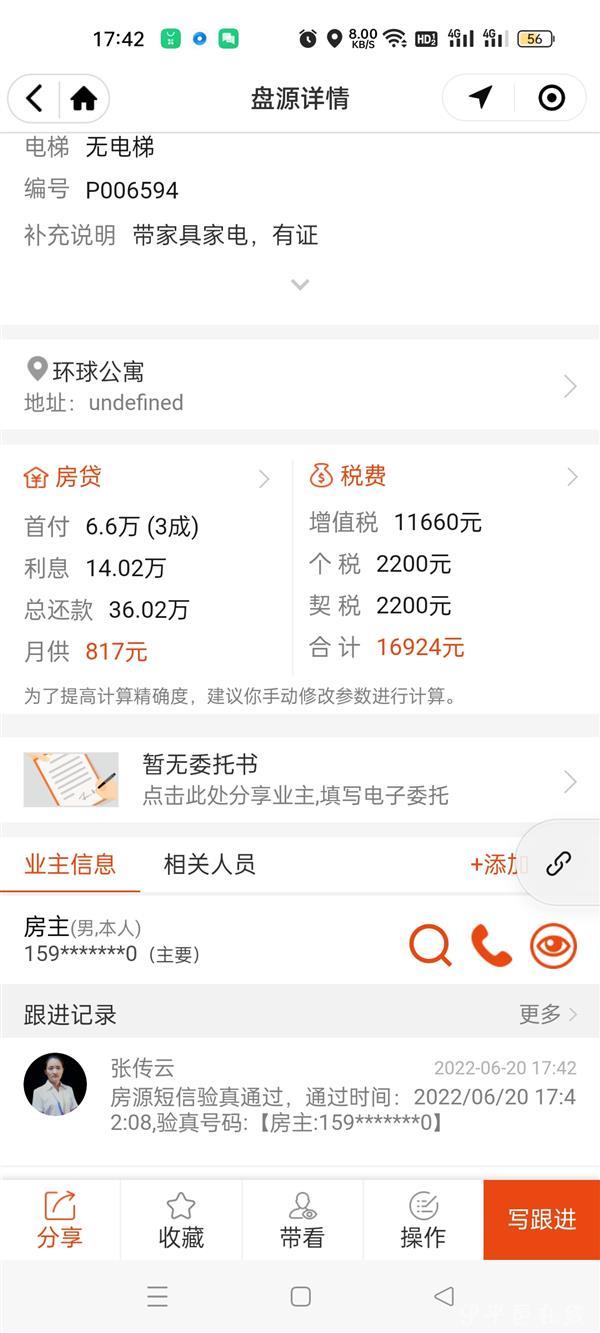Go back using the top-left arrow
The width and height of the screenshot is (600, 1333).
pos(35,98)
